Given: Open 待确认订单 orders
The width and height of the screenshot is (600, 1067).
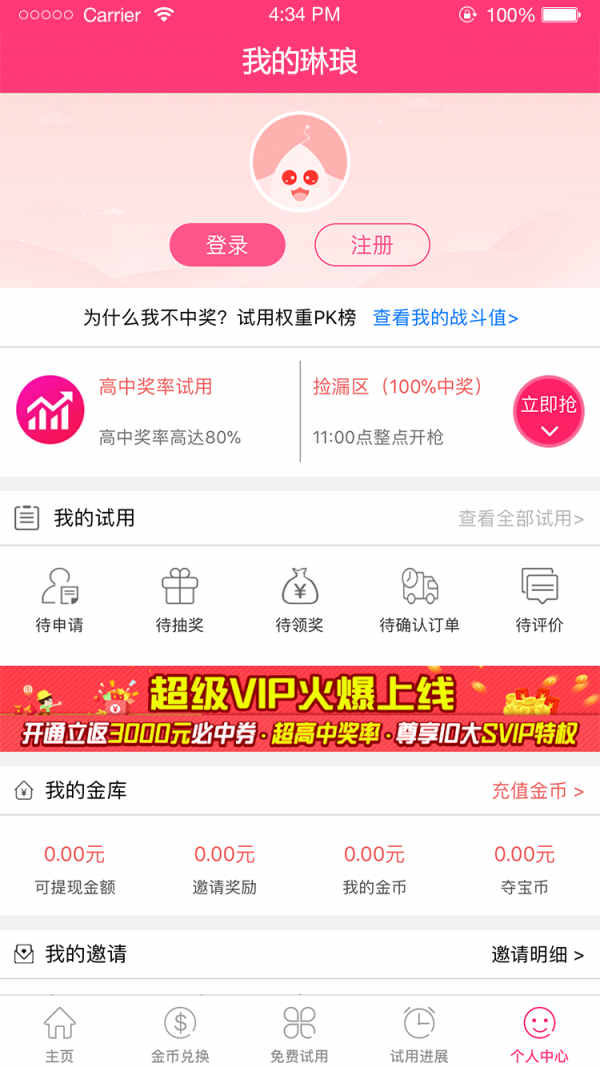Looking at the screenshot, I should pos(420,600).
